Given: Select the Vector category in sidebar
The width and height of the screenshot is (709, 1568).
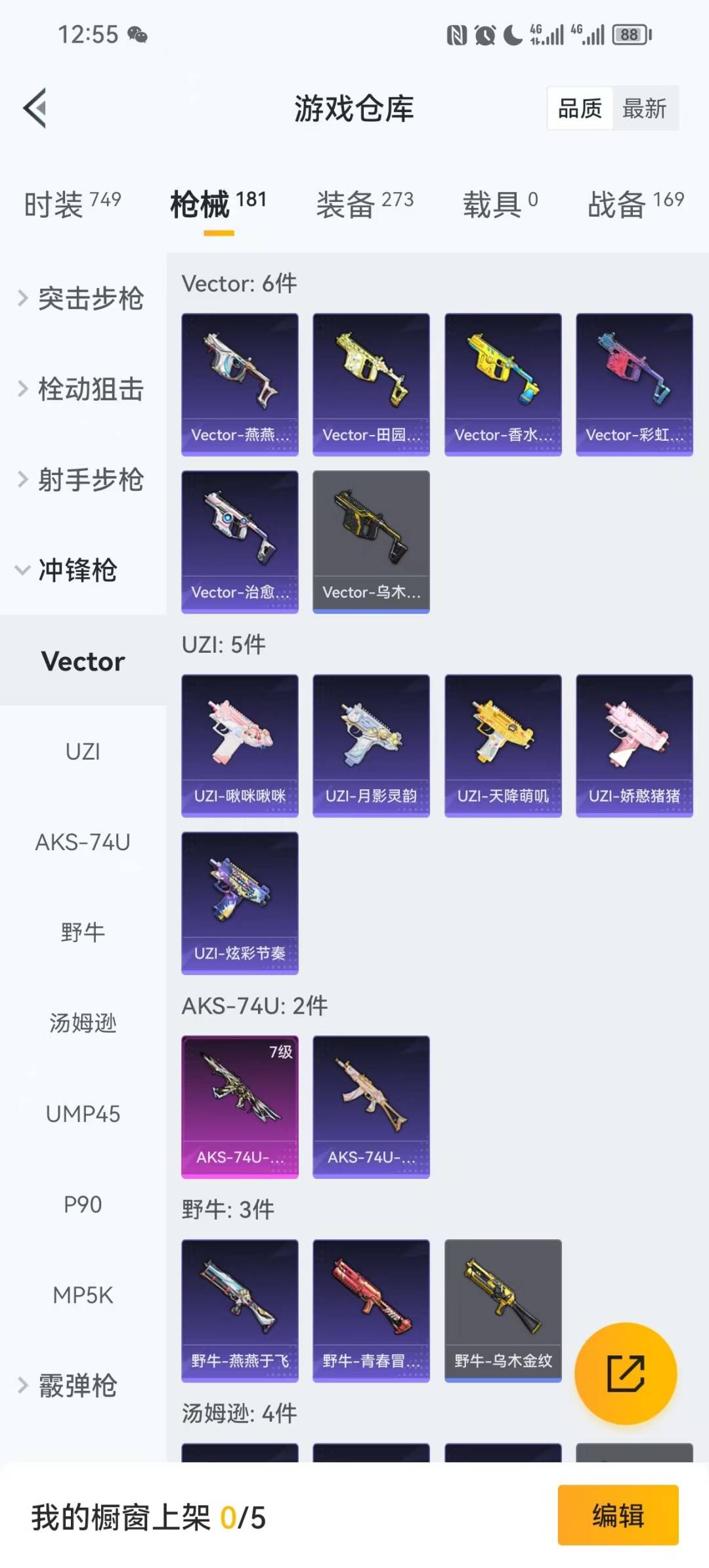Looking at the screenshot, I should click(83, 661).
